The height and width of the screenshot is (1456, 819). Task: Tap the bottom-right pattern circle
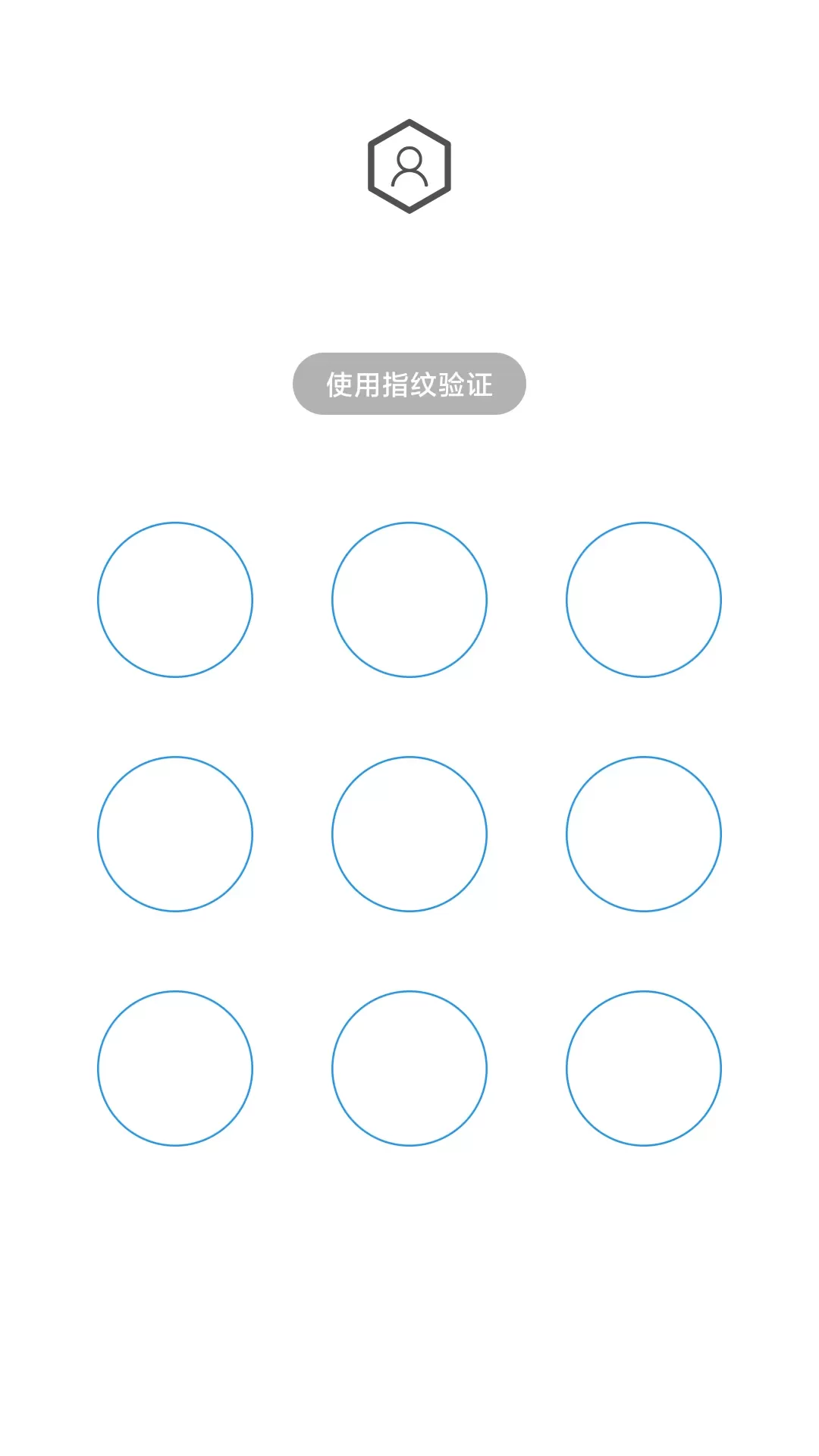pos(644,1068)
